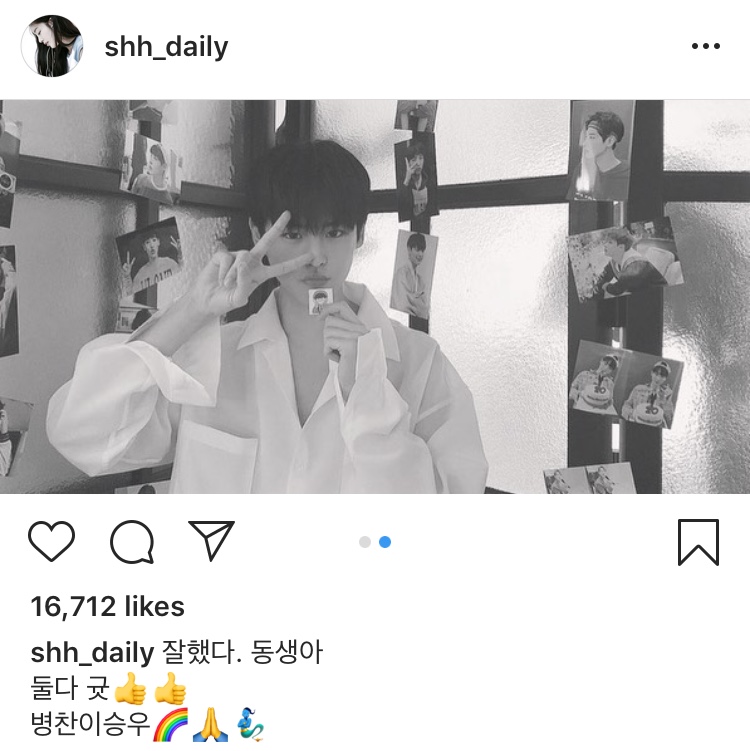The width and height of the screenshot is (750, 751).
Task: Open the shh_daily username in the post header
Action: pyautogui.click(x=166, y=47)
